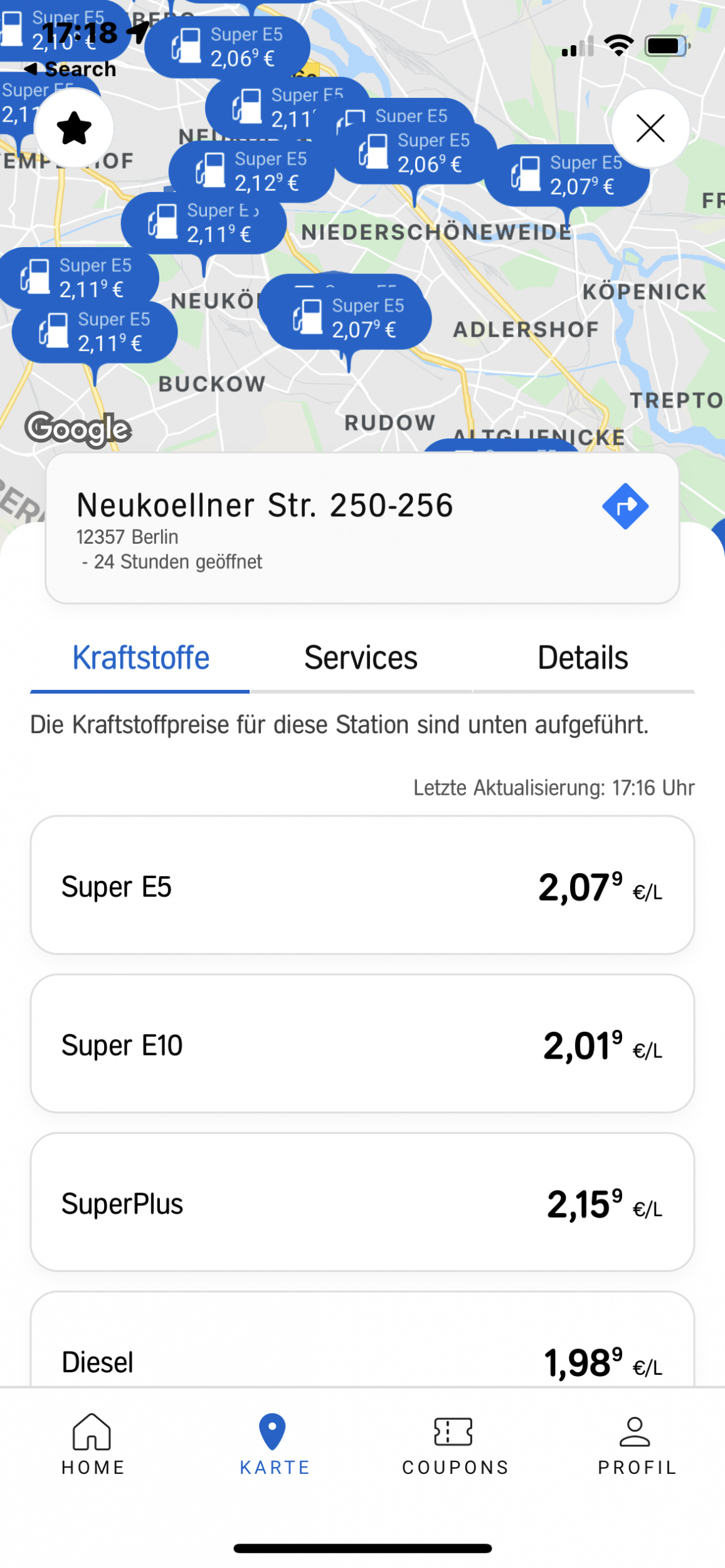Image resolution: width=725 pixels, height=1568 pixels.
Task: Return to Search via the back arrow
Action: [x=70, y=69]
